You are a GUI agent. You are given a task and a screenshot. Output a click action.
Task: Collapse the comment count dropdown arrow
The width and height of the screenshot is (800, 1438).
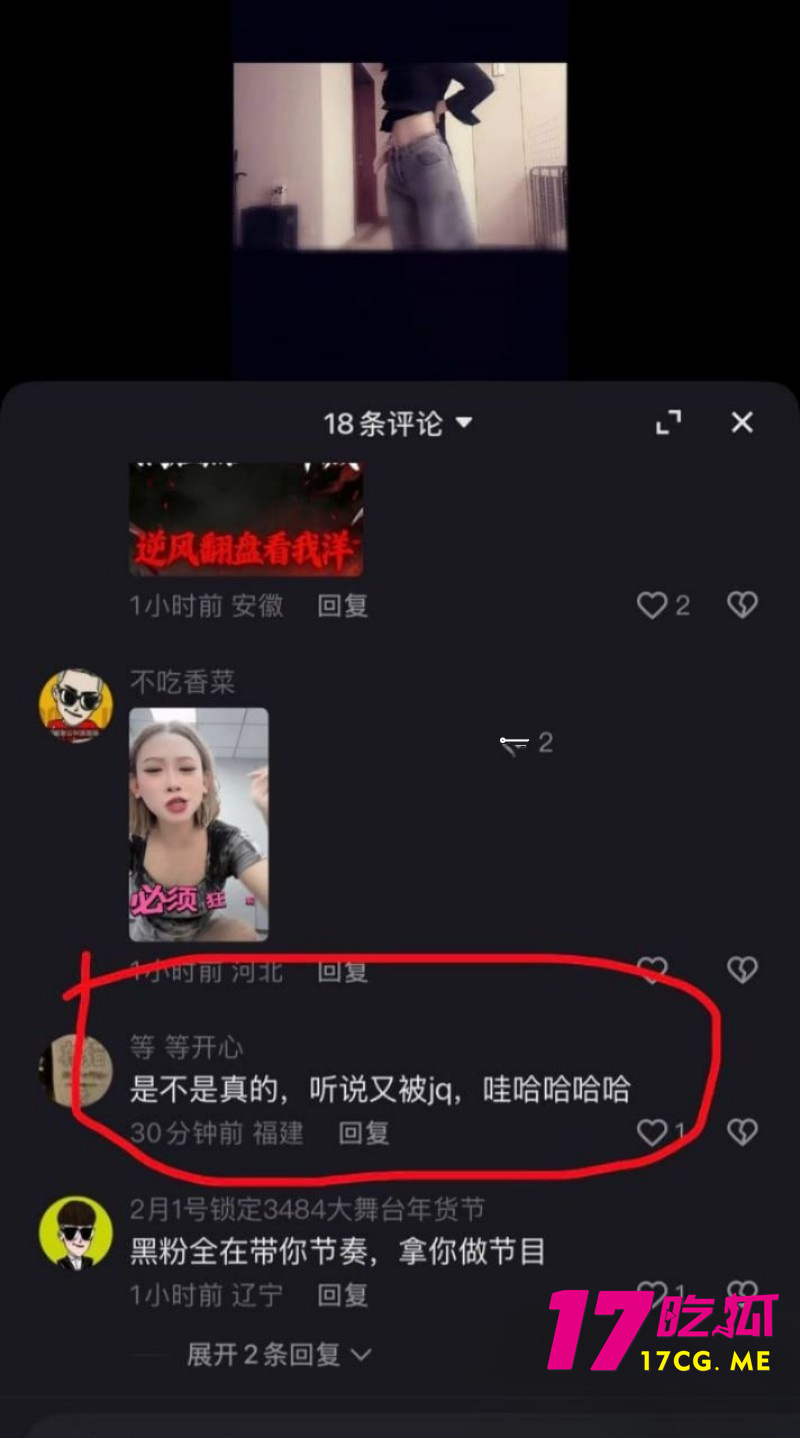point(463,422)
